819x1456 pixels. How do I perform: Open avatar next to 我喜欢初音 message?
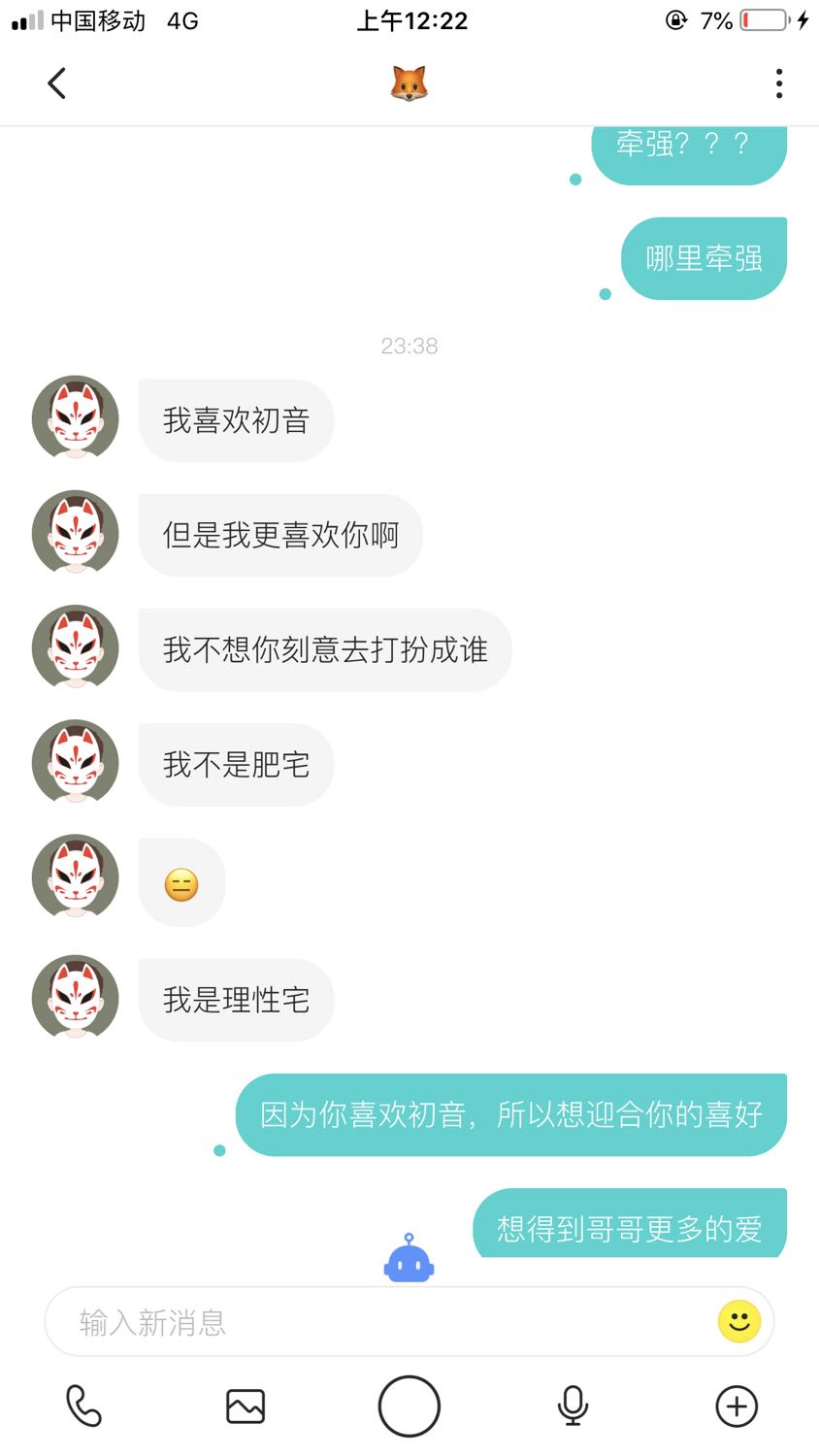click(x=76, y=418)
